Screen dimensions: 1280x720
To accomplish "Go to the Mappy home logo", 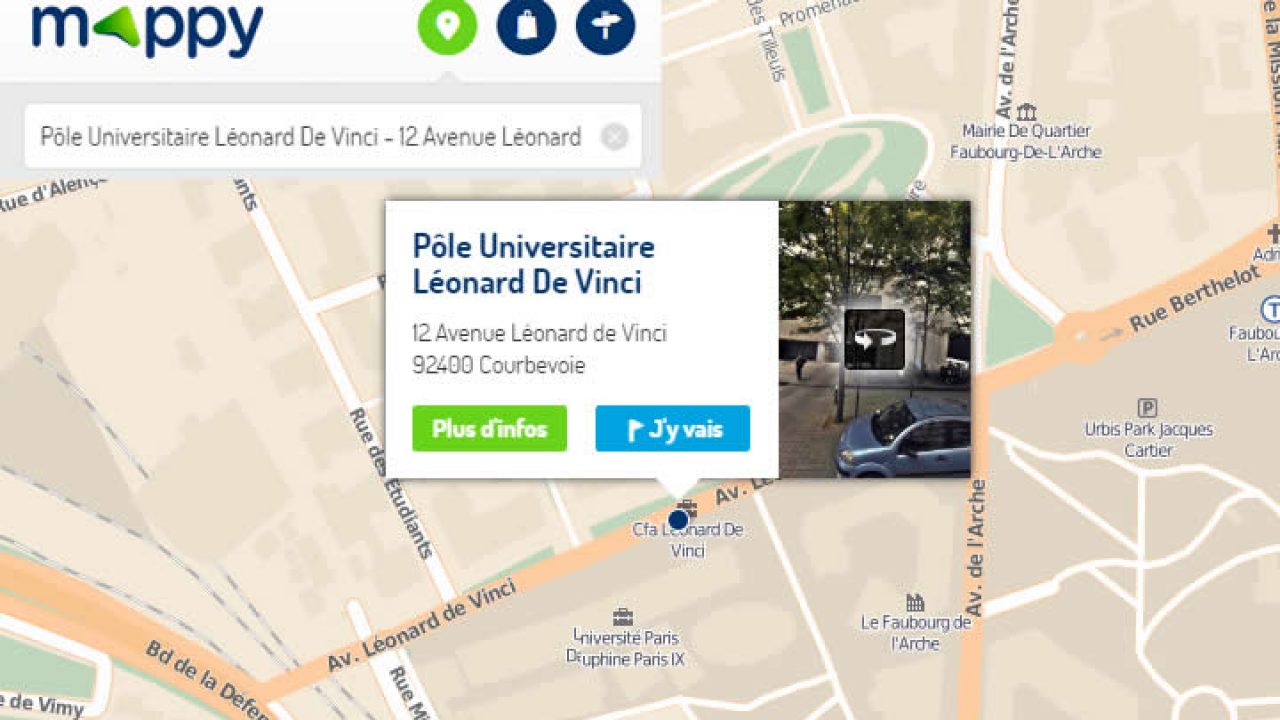I will point(147,30).
